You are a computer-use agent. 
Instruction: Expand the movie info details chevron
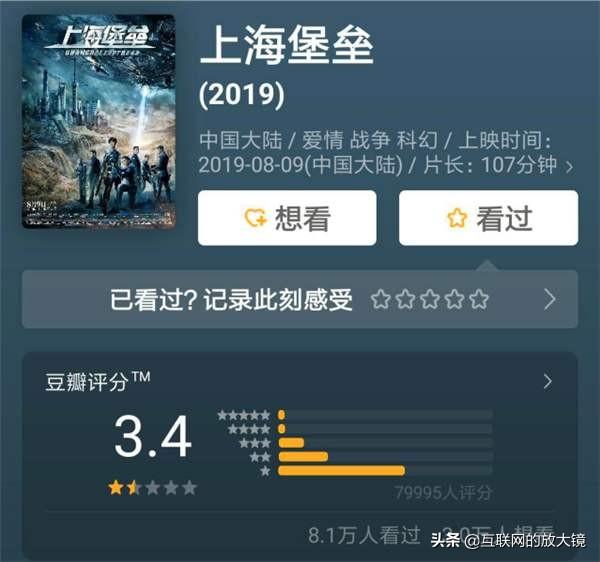pos(570,167)
